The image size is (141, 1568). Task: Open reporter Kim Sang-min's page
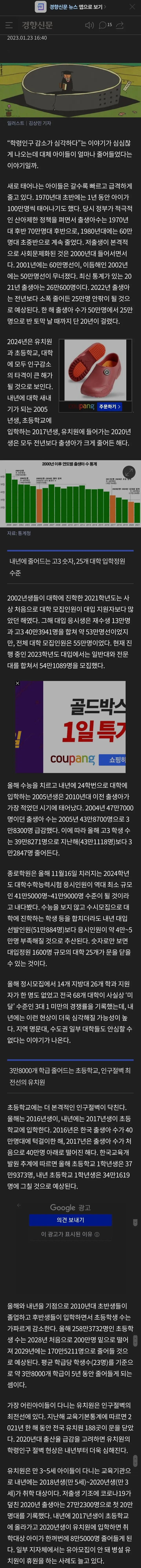(x=39, y=123)
